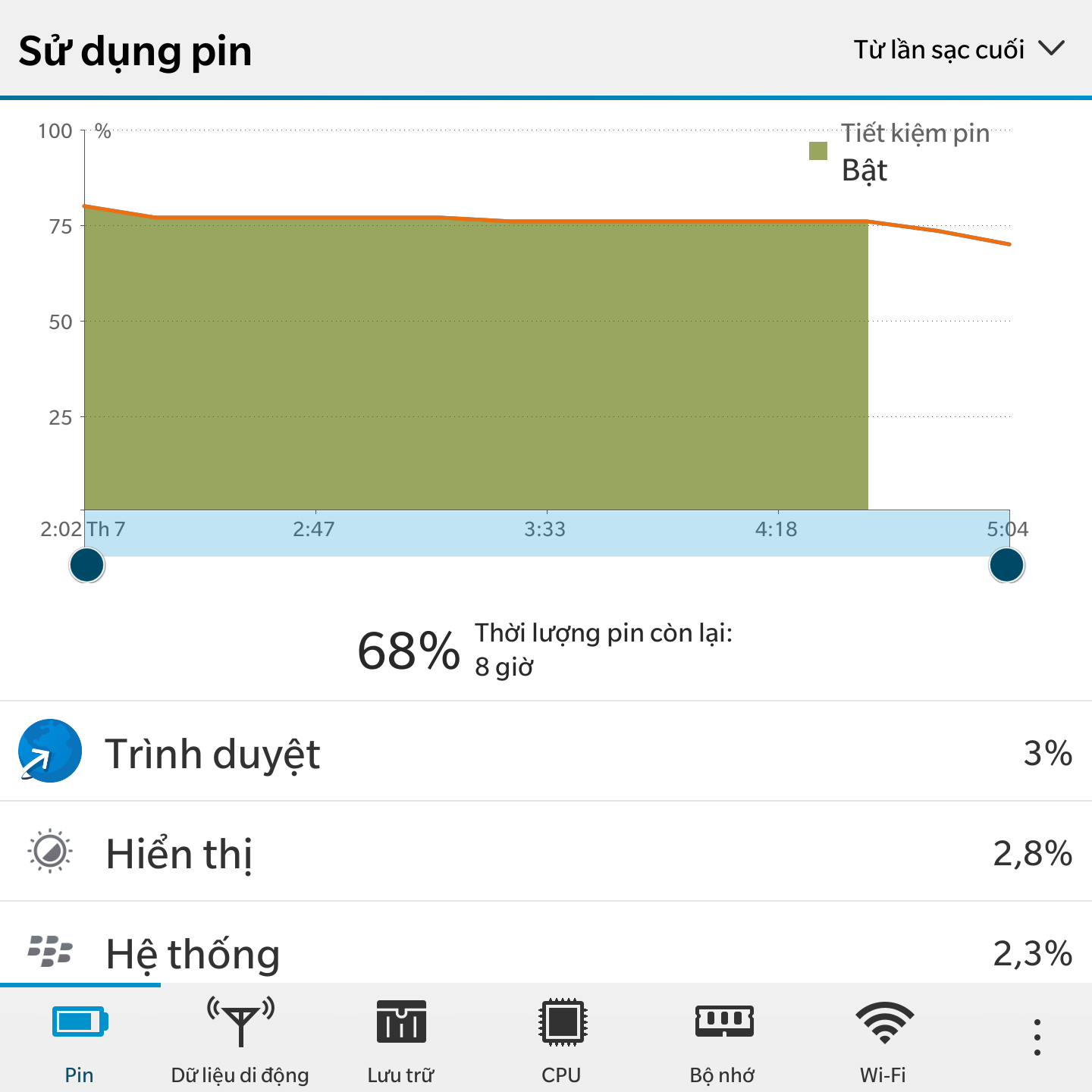The image size is (1092, 1092).
Task: Switch to the Pin tab
Action: click(x=80, y=1039)
